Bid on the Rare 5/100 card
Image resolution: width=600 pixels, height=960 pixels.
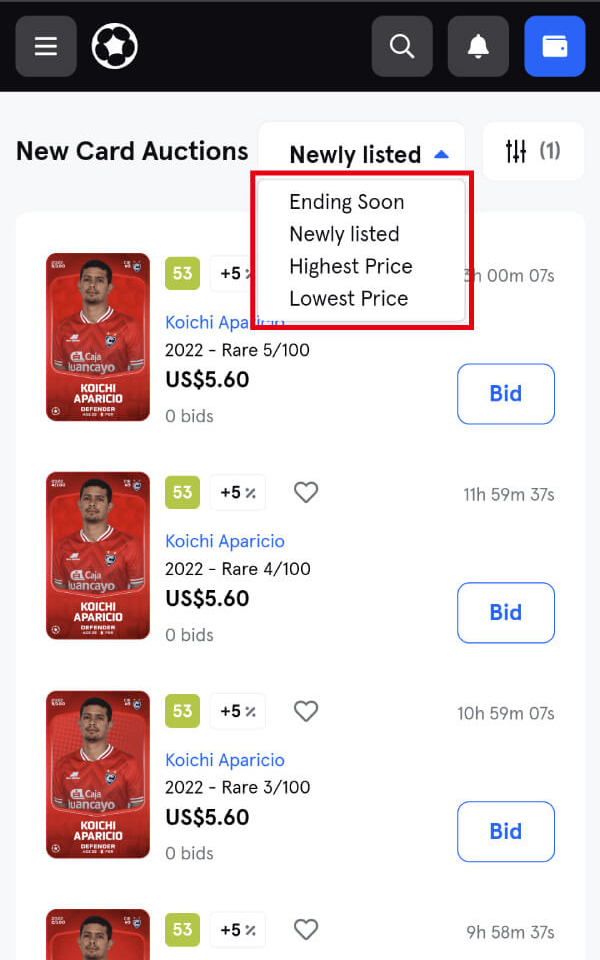[x=505, y=394]
